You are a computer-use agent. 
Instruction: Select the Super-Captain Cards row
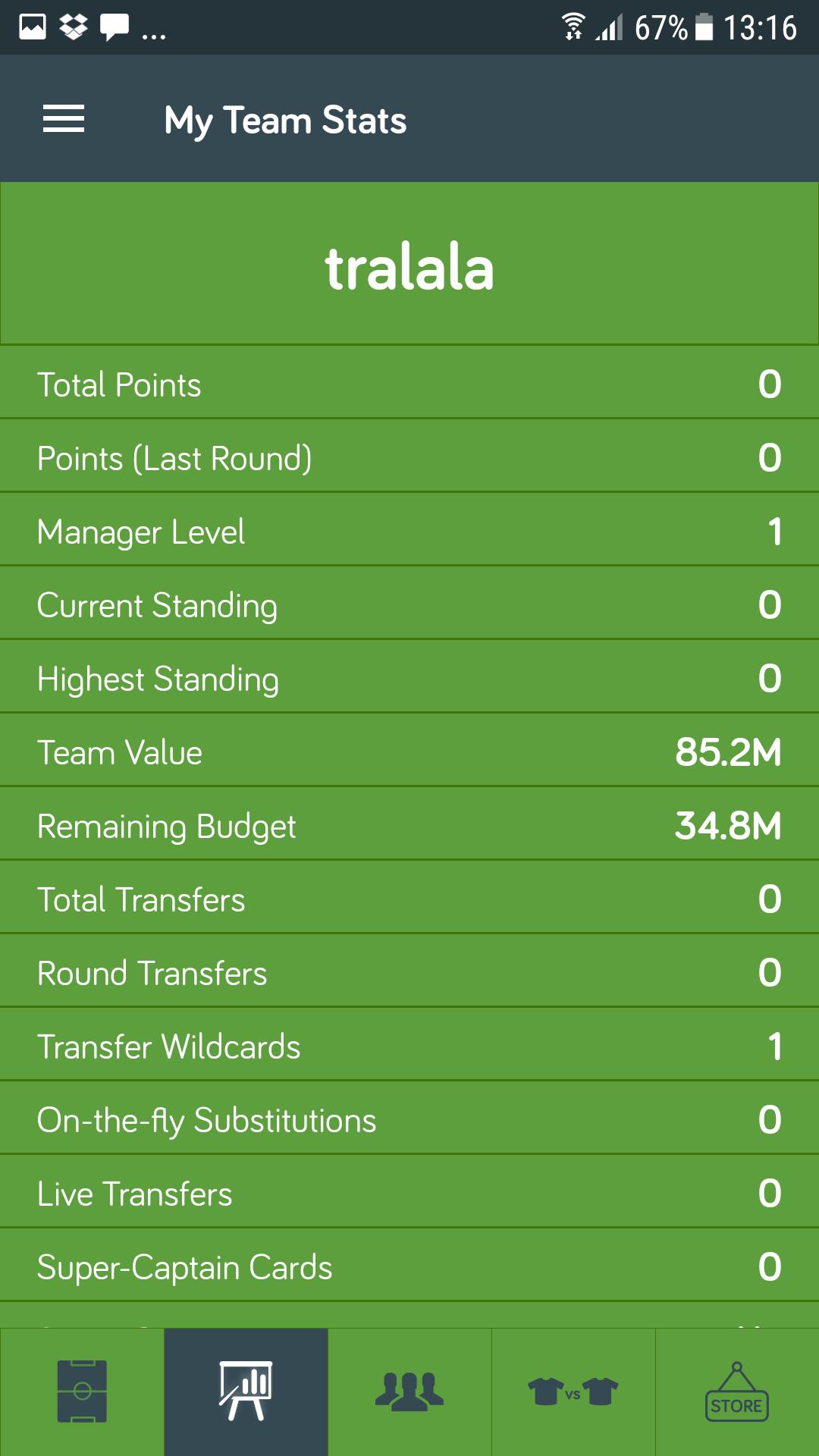click(409, 1266)
